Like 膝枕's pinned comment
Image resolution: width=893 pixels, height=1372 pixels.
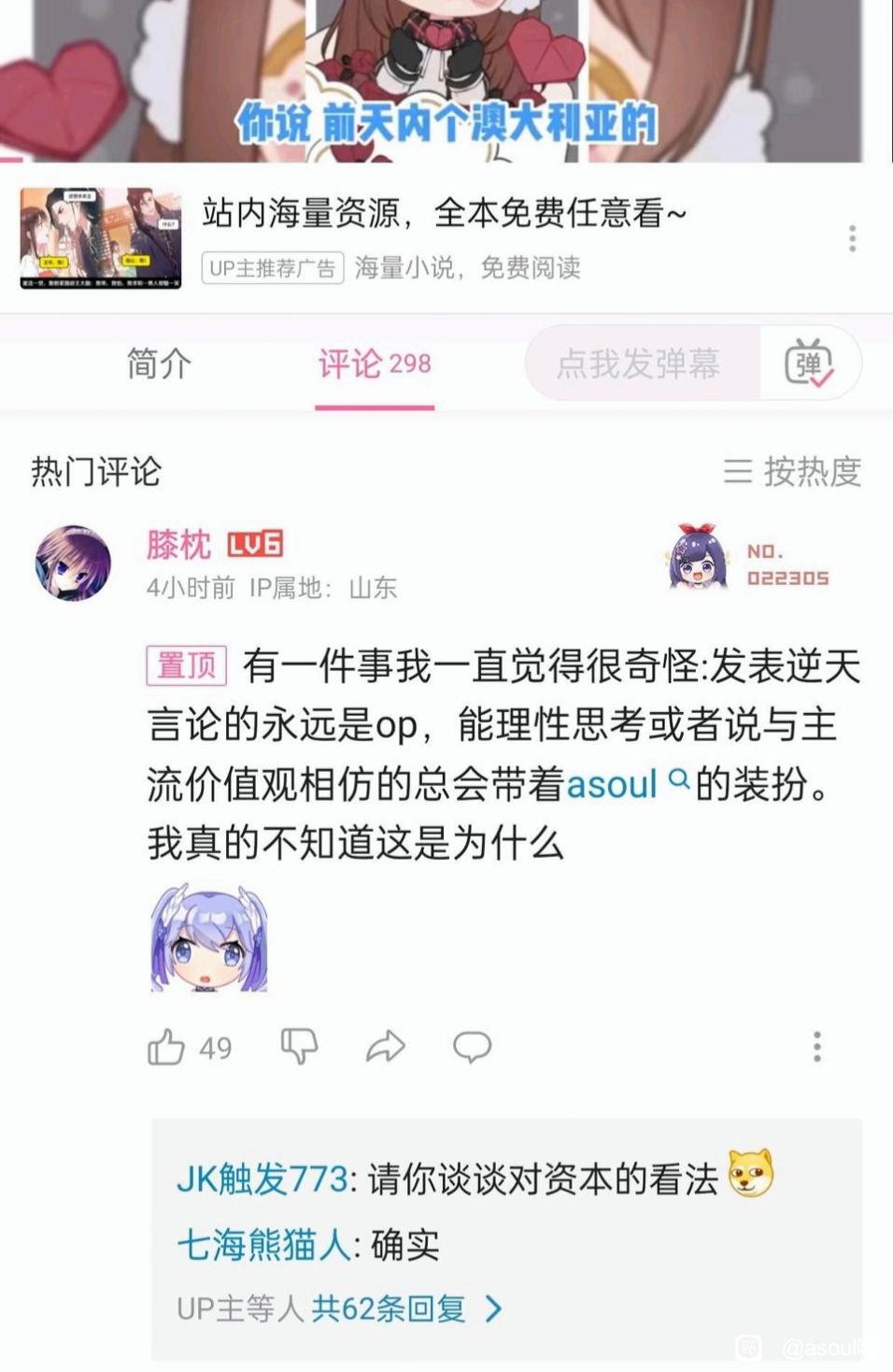(x=166, y=1048)
